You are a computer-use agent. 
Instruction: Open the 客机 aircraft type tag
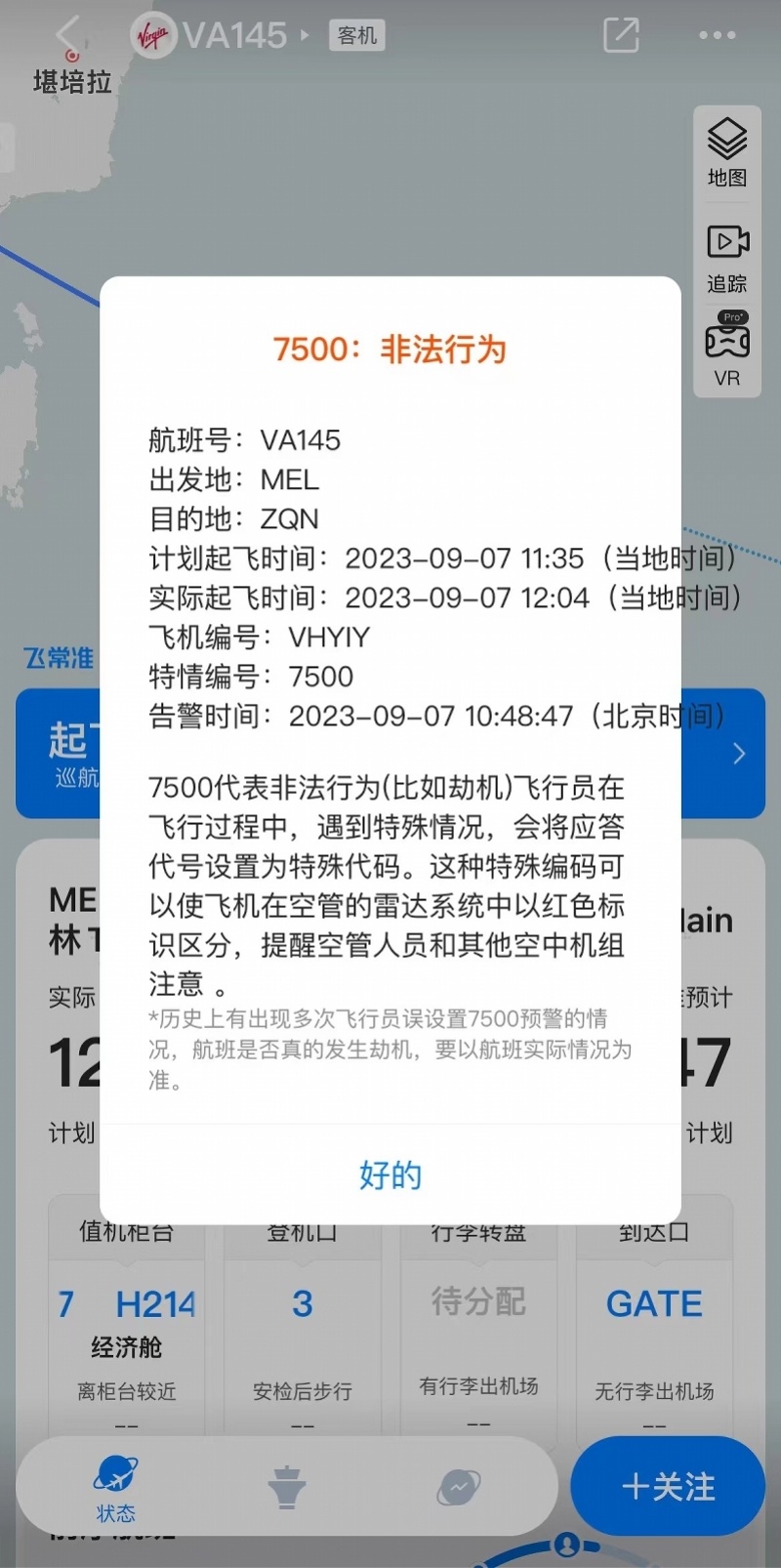pyautogui.click(x=356, y=34)
